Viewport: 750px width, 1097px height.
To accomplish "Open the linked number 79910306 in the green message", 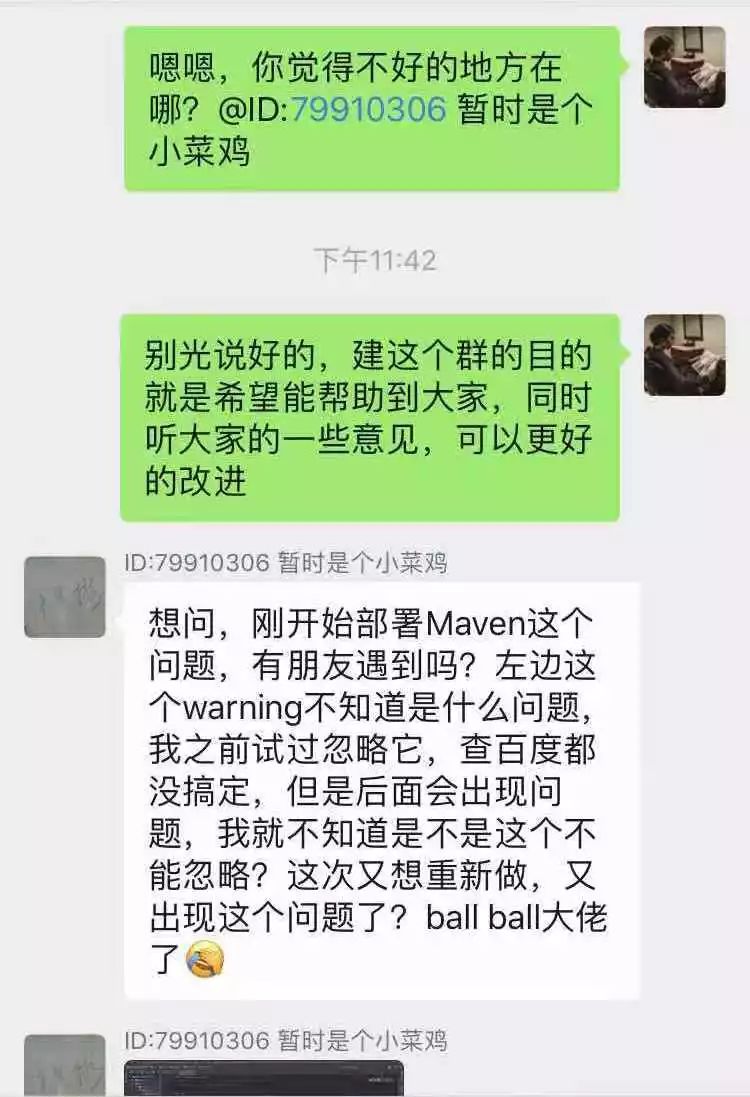I will pyautogui.click(x=367, y=109).
